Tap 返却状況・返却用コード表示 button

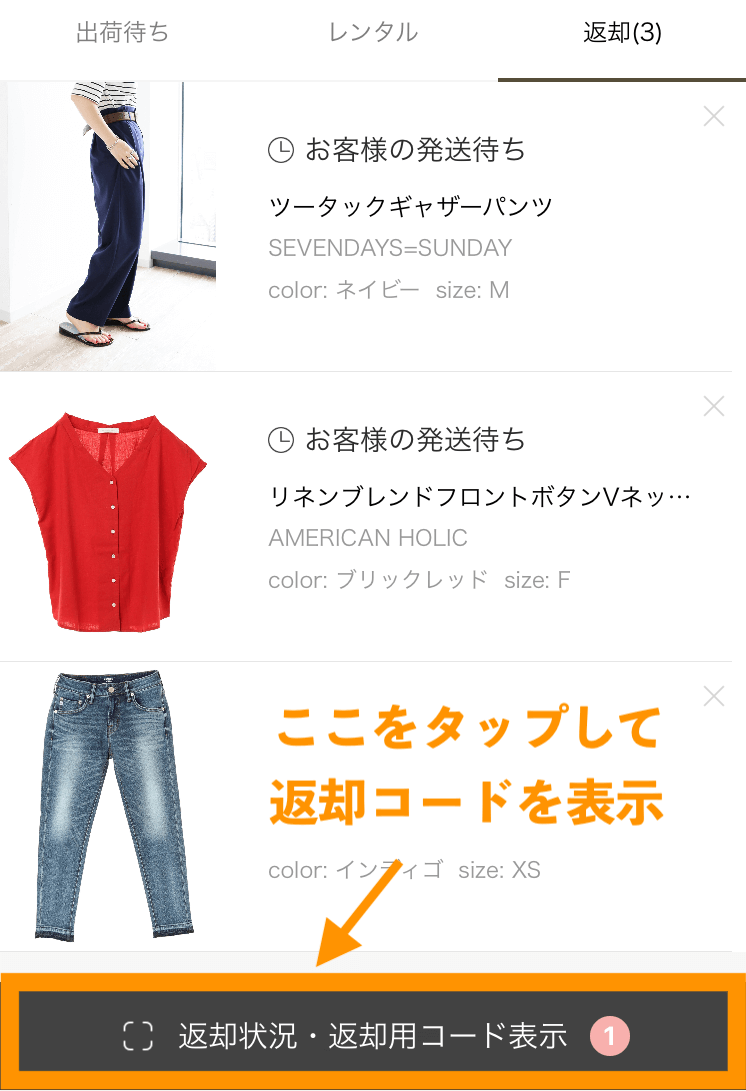pyautogui.click(x=373, y=1035)
